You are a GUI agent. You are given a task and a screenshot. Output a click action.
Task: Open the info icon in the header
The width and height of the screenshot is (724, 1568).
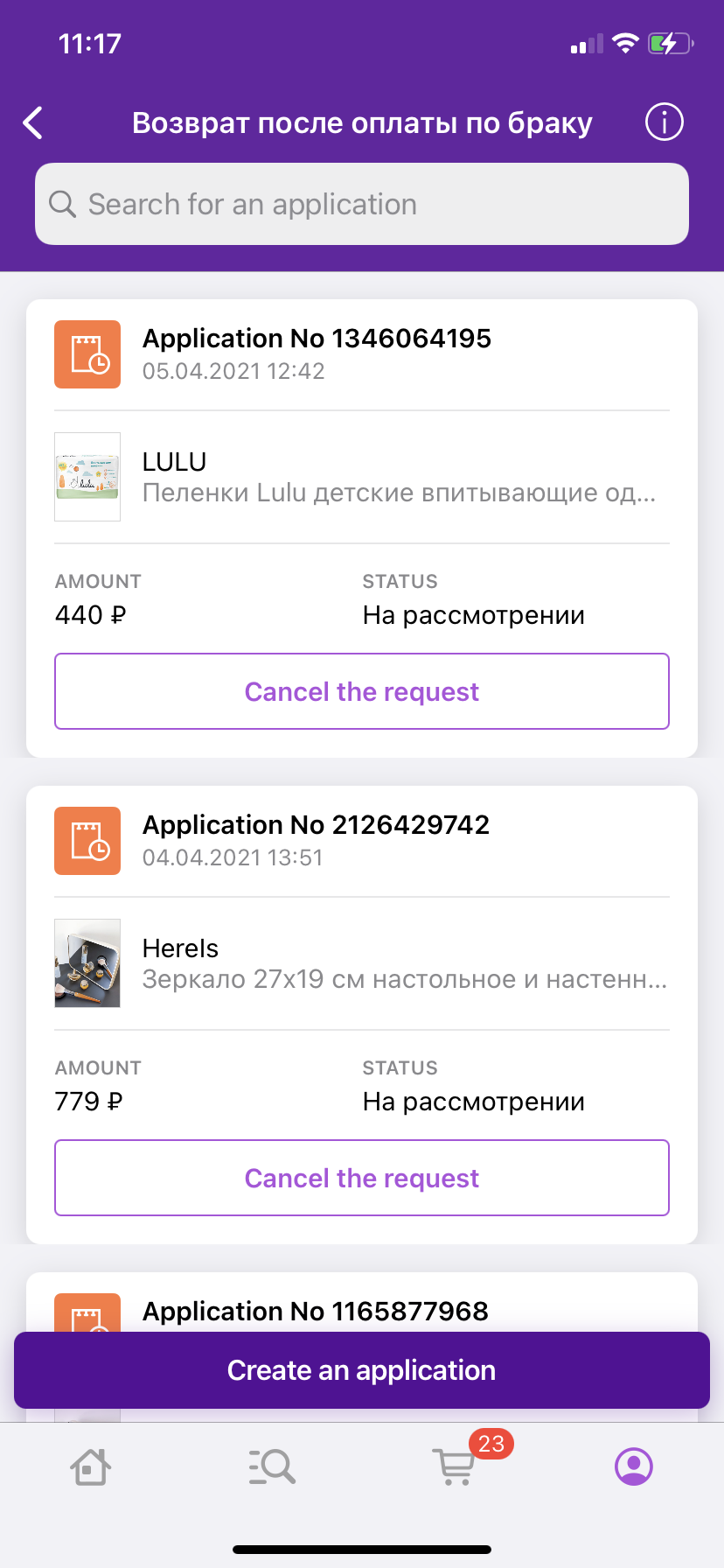point(664,122)
